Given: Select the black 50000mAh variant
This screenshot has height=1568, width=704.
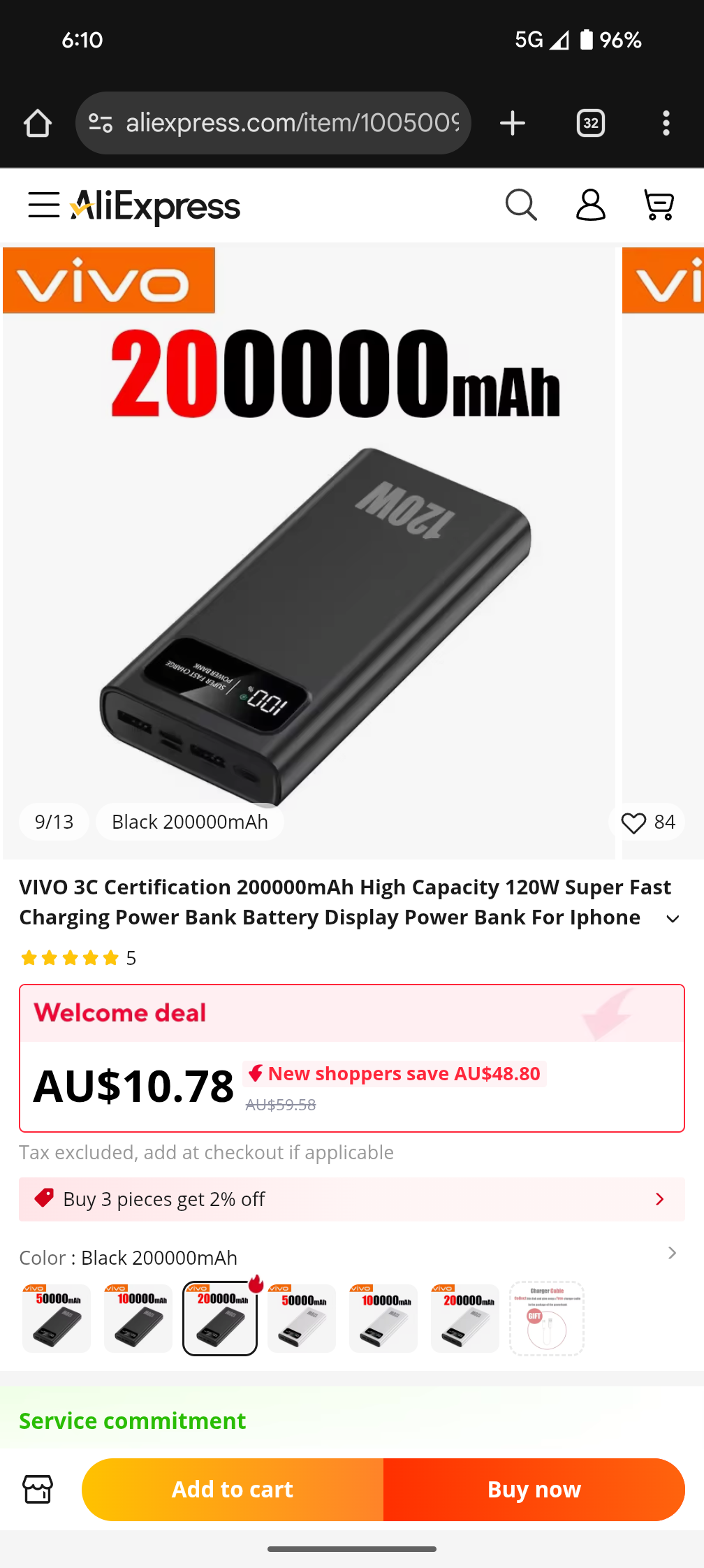Looking at the screenshot, I should (x=57, y=1318).
